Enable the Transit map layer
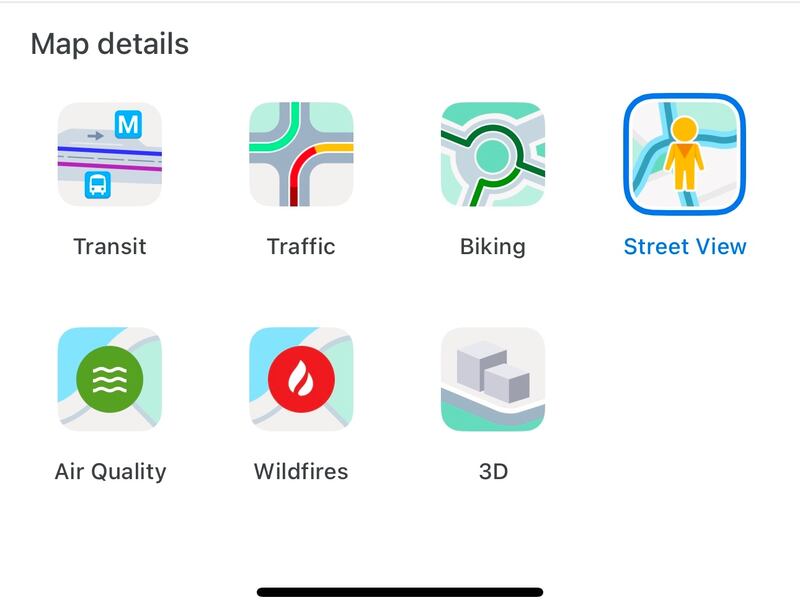This screenshot has width=800, height=600. (110, 155)
